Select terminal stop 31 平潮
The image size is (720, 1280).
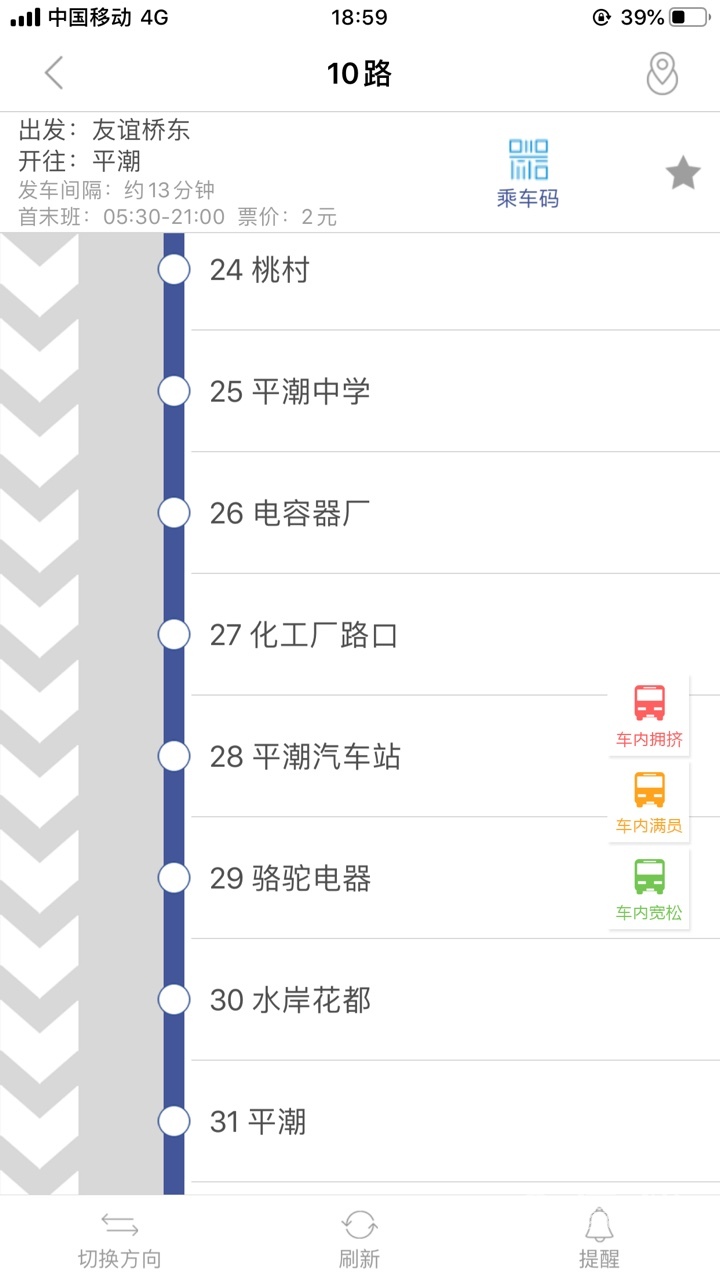[x=258, y=1122]
